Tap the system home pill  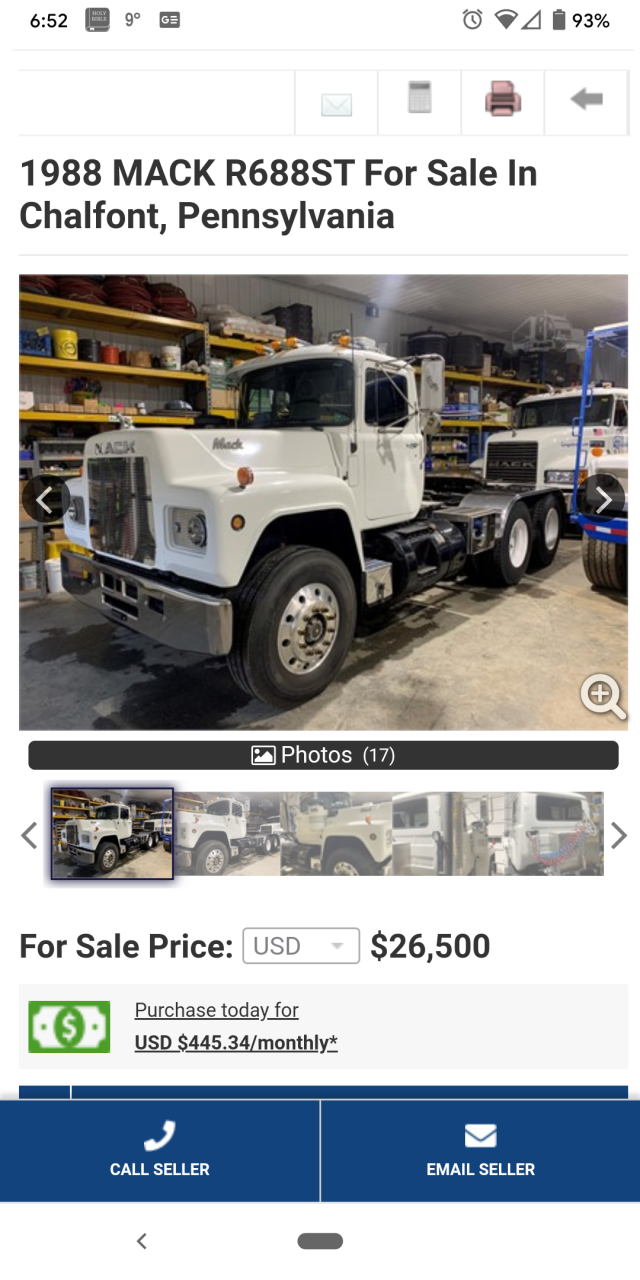click(320, 1241)
